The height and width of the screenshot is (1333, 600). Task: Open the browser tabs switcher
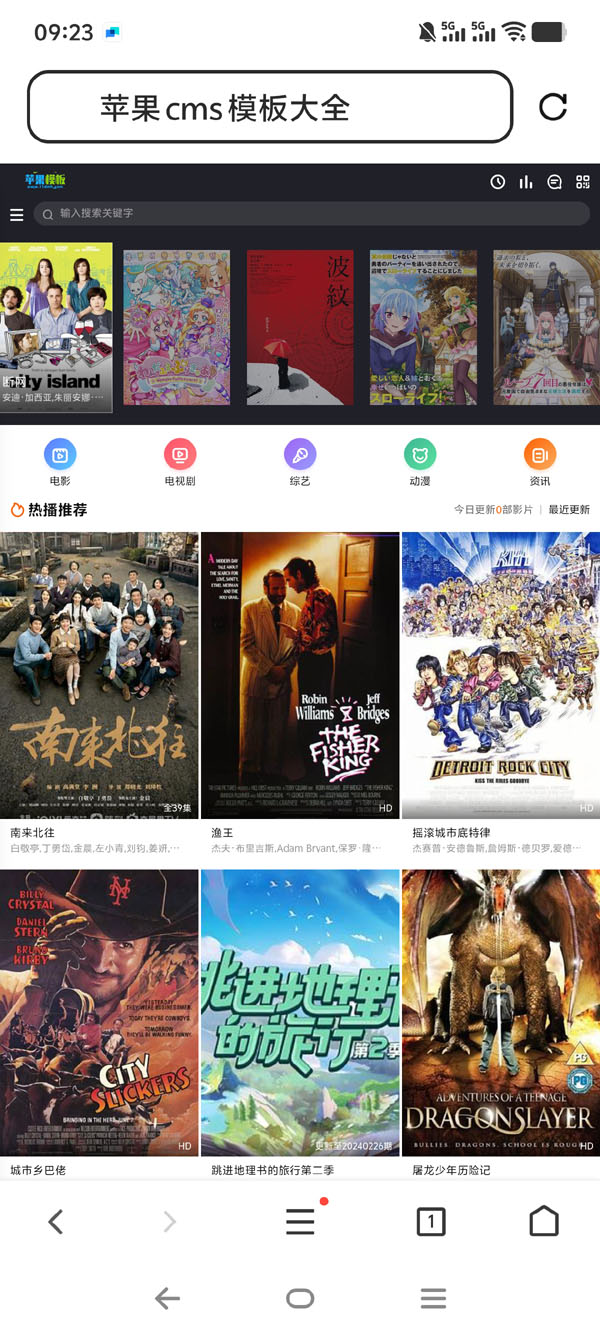point(431,1221)
